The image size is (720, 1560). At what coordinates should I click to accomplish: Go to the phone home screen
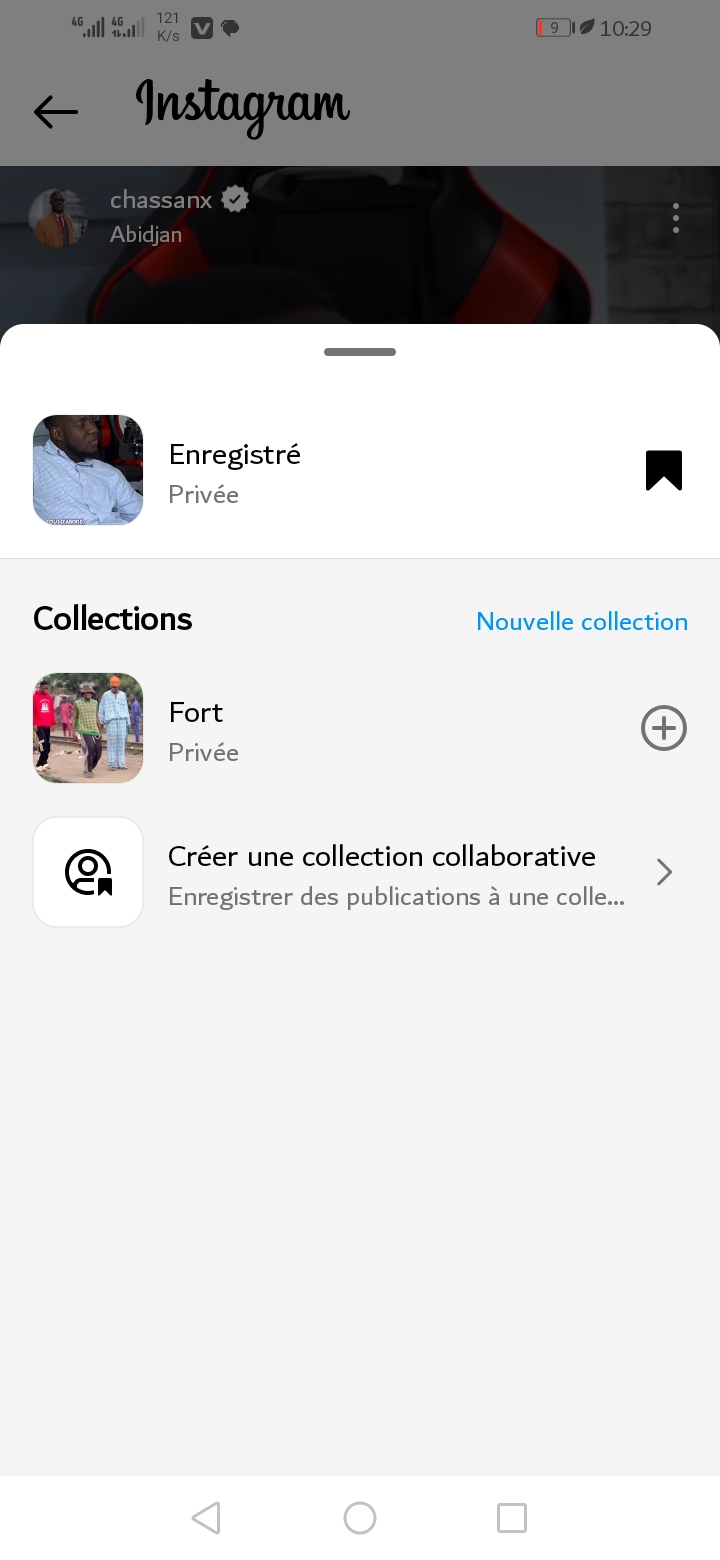[x=360, y=1518]
